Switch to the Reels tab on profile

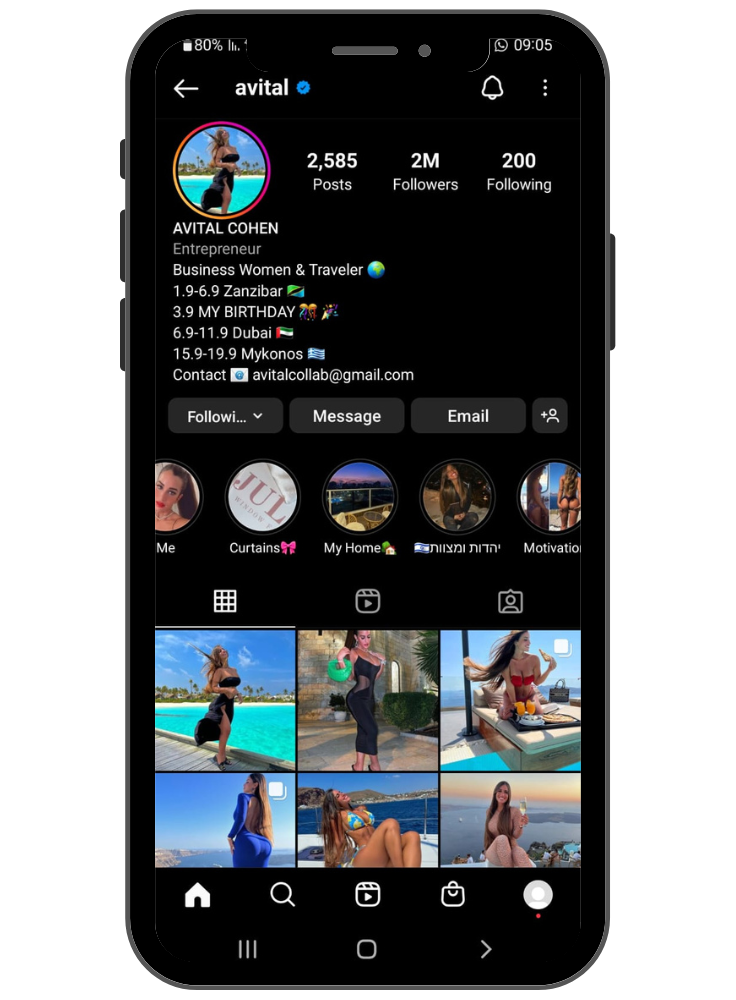point(367,601)
